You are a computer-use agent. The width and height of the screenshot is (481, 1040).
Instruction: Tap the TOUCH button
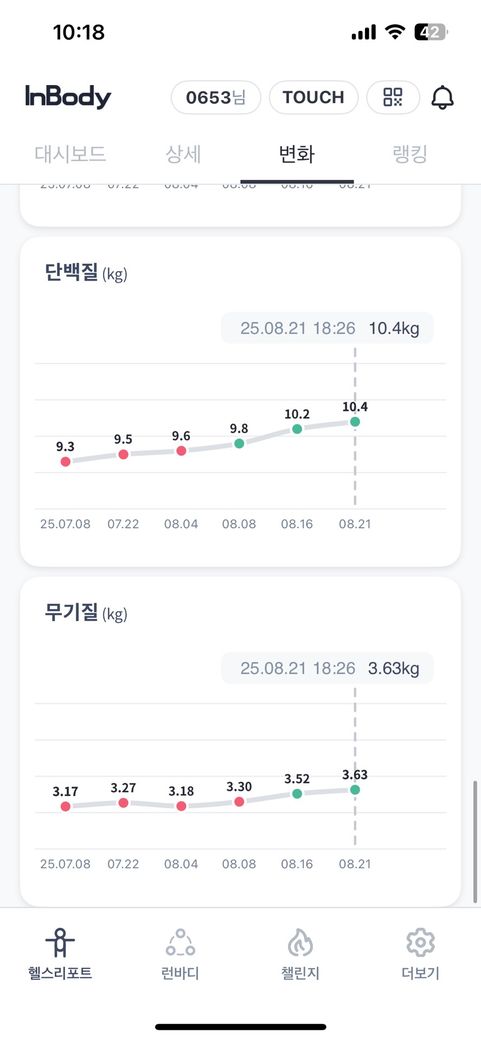pyautogui.click(x=313, y=98)
